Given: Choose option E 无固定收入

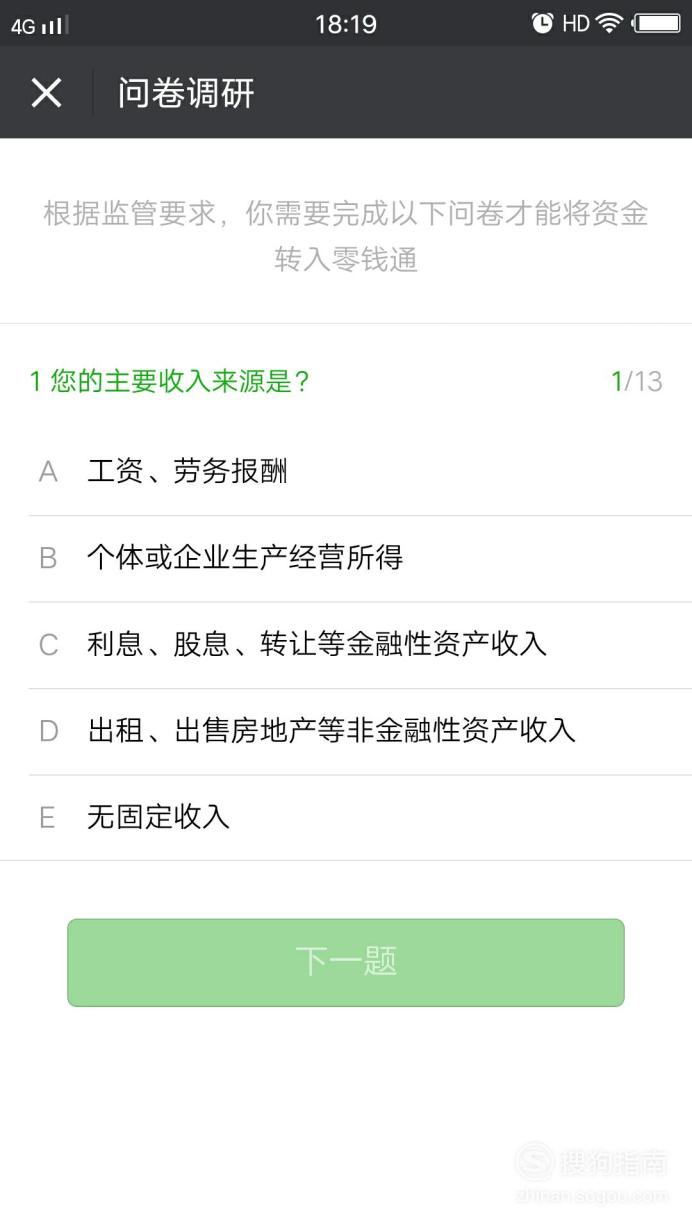Looking at the screenshot, I should click(x=346, y=817).
